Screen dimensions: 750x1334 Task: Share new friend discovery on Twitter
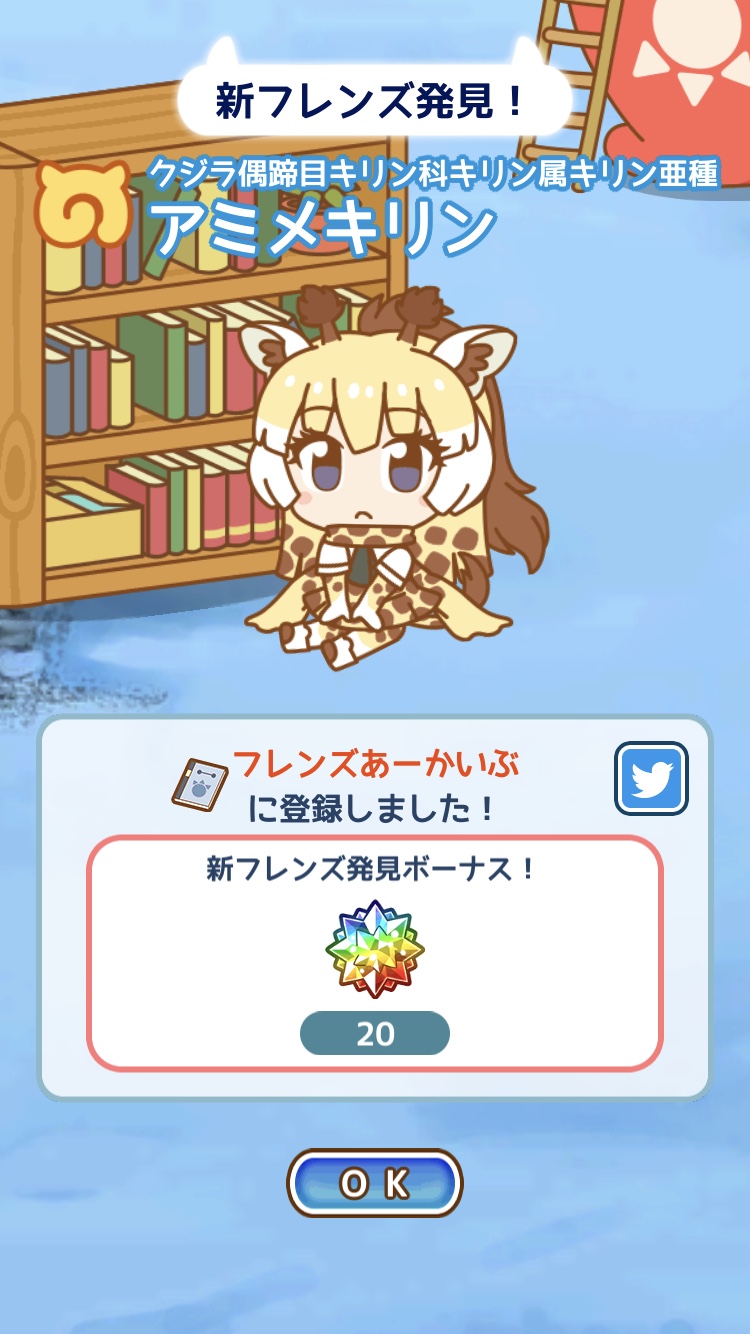pyautogui.click(x=651, y=778)
